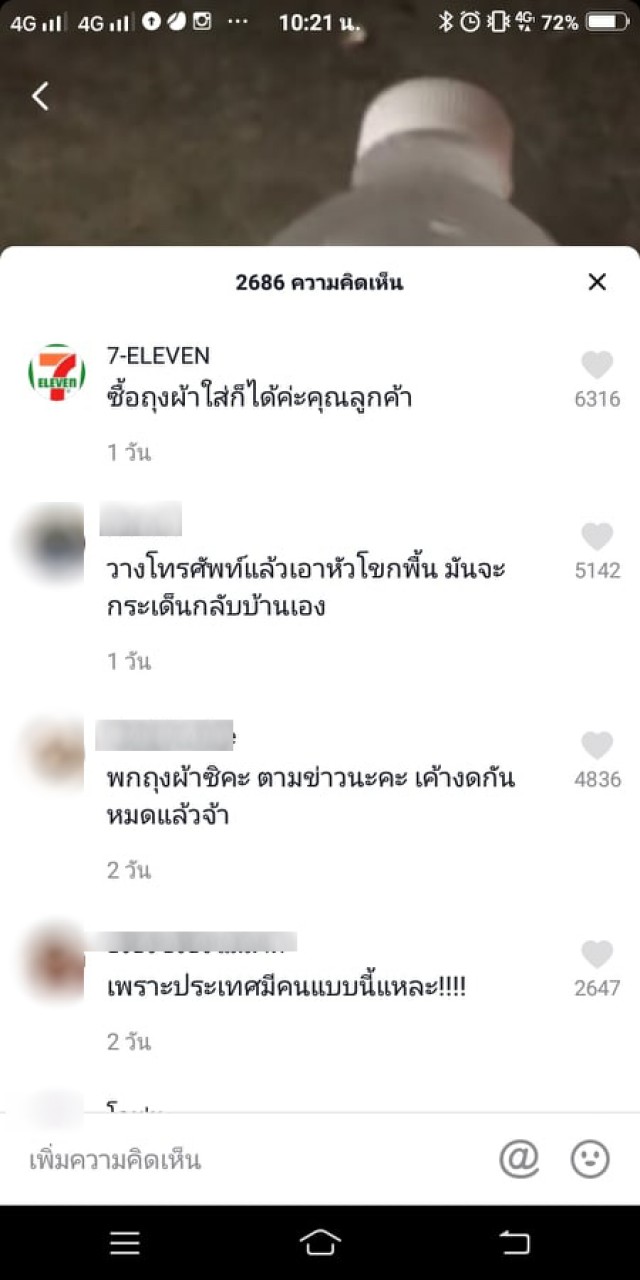Go back using the top-left arrow
The image size is (640, 1280).
coord(40,96)
